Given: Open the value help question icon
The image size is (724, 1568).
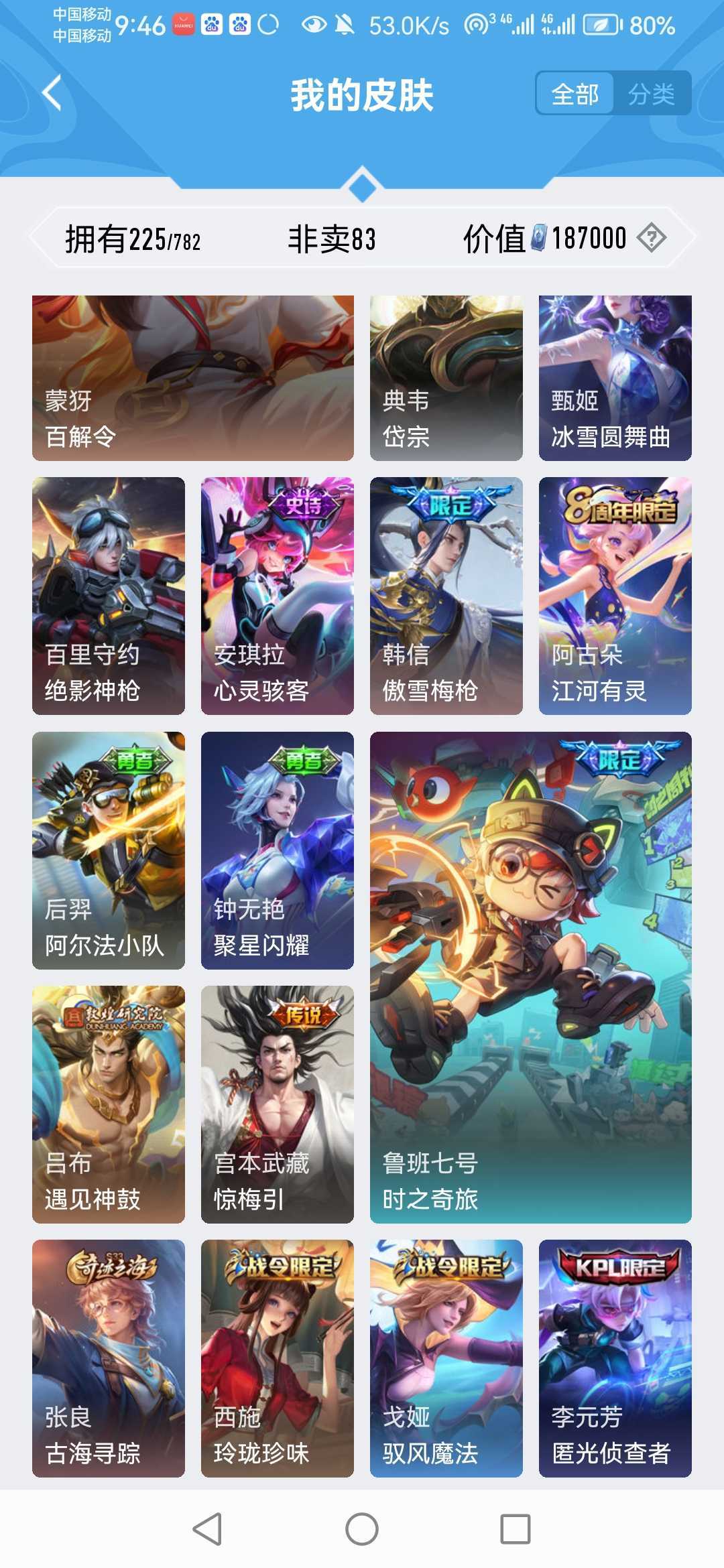Looking at the screenshot, I should (x=651, y=238).
